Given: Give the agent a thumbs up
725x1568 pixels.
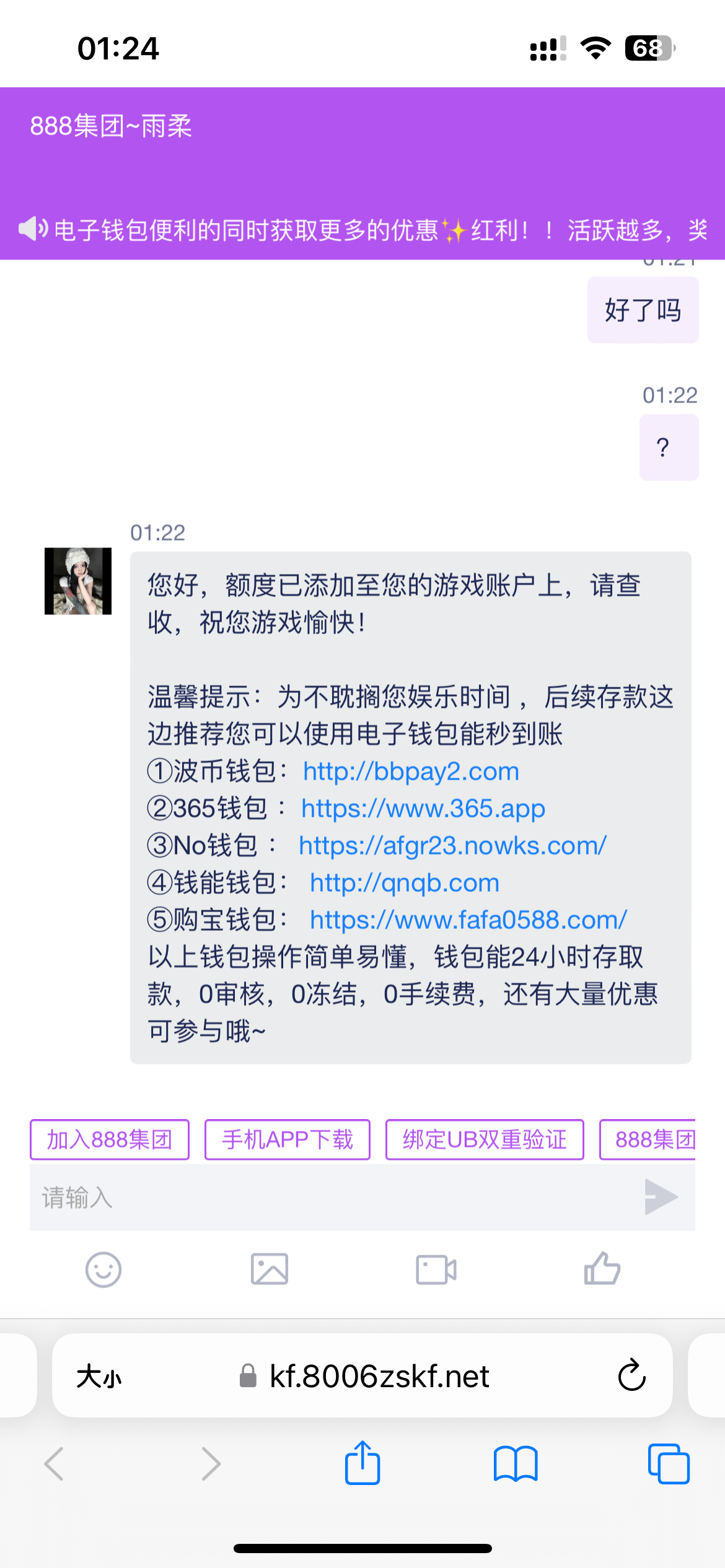Looking at the screenshot, I should click(x=602, y=1268).
